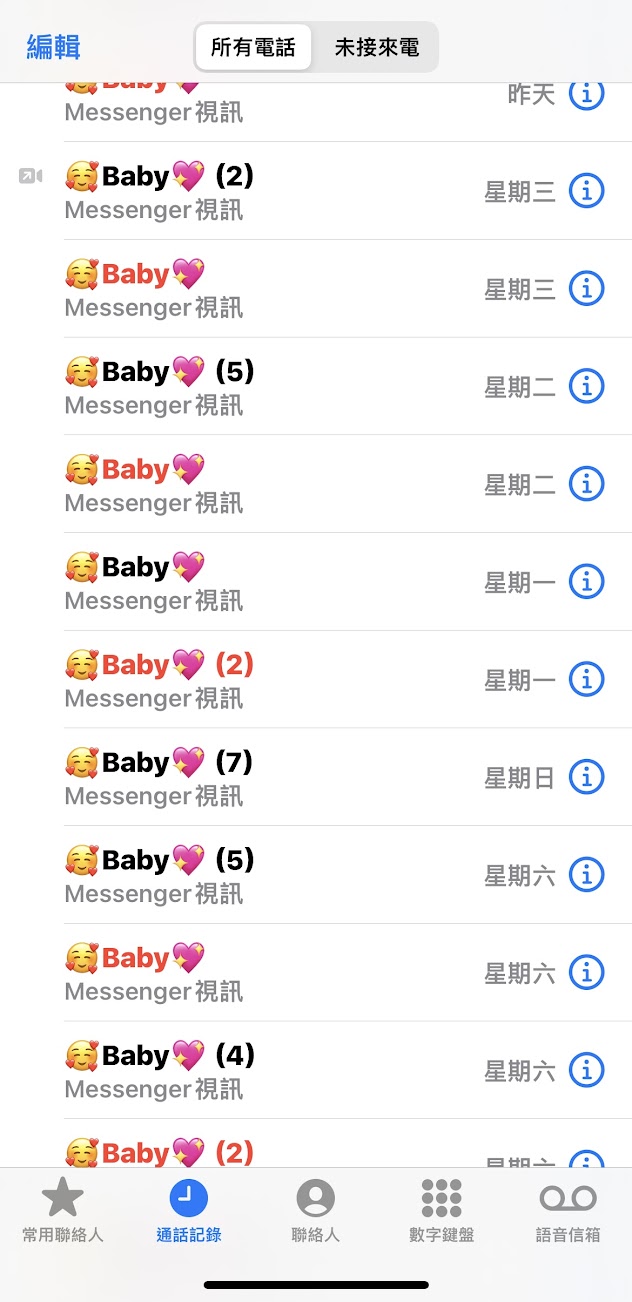Tap the 編輯 button

(54, 47)
